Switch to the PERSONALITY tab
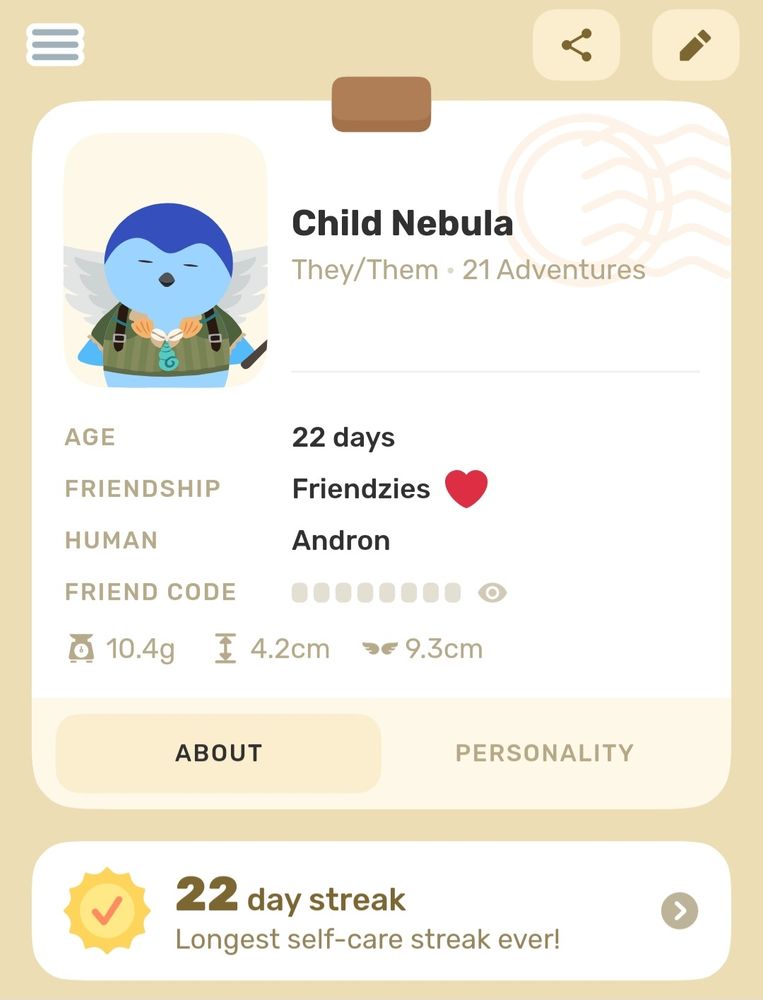Screen dimensions: 763x1000 click(x=545, y=752)
